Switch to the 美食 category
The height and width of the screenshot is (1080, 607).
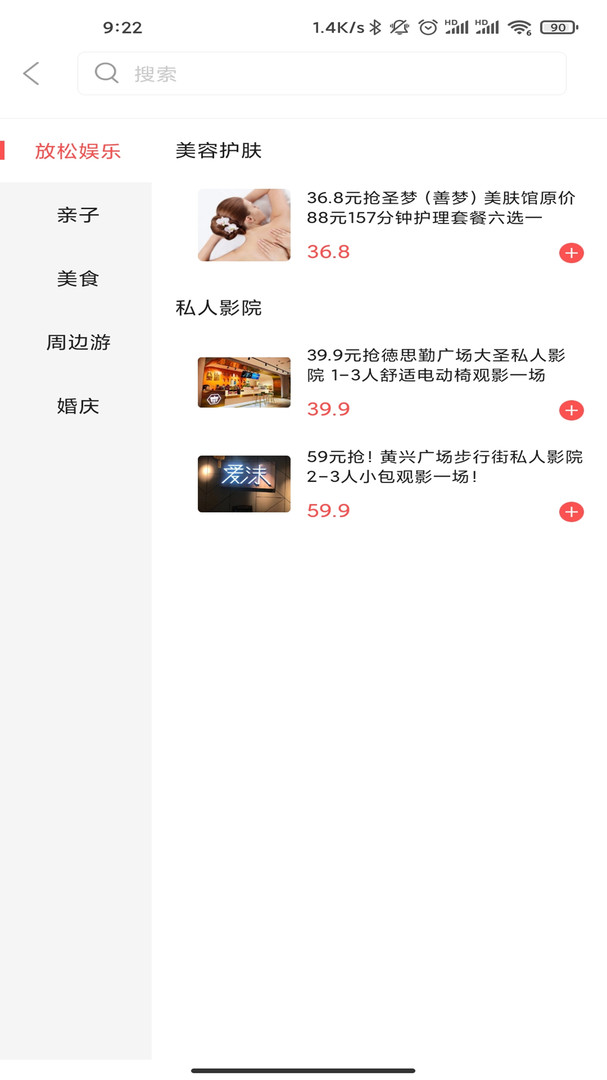[x=77, y=279]
